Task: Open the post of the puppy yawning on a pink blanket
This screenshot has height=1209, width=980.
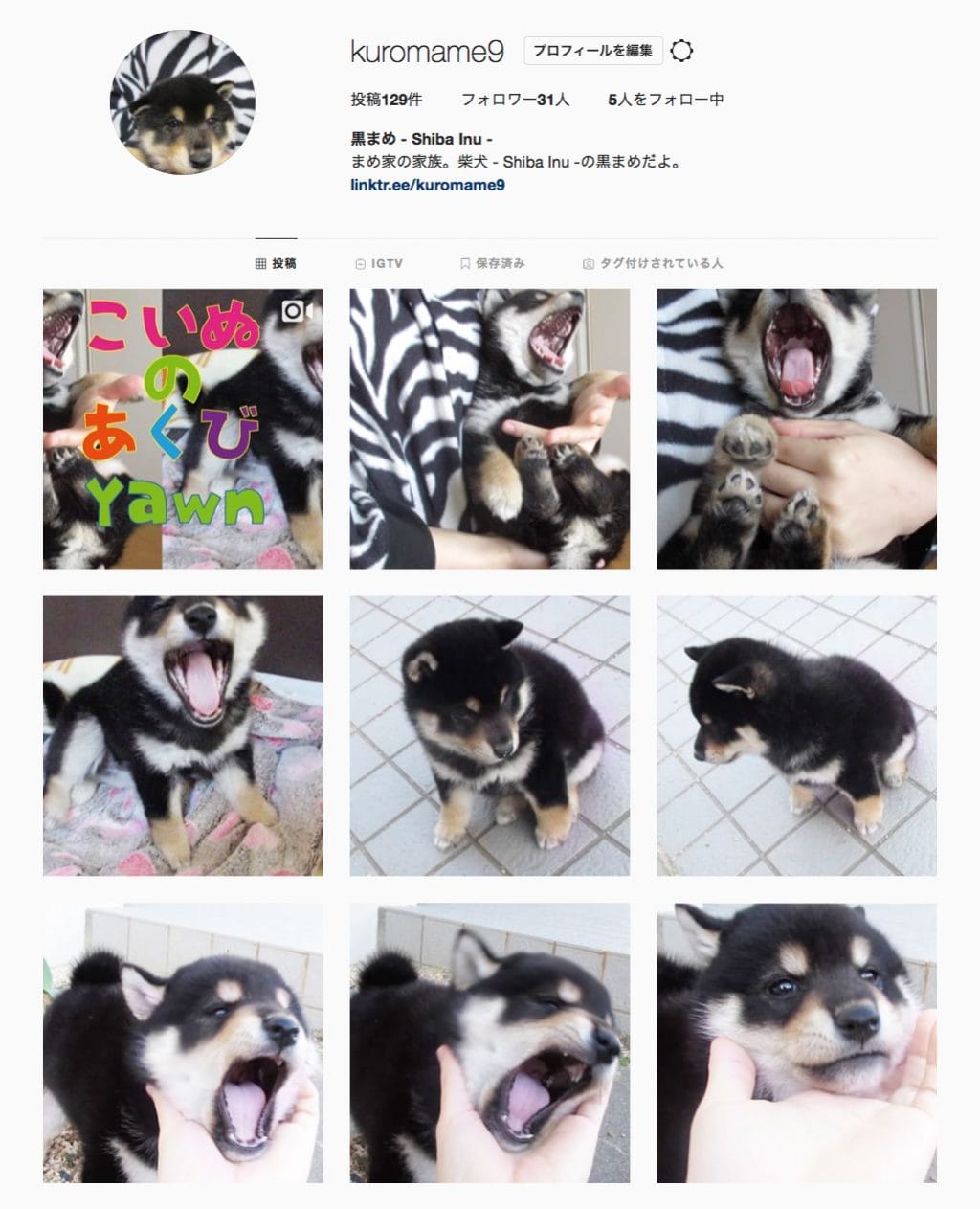Action: [183, 735]
